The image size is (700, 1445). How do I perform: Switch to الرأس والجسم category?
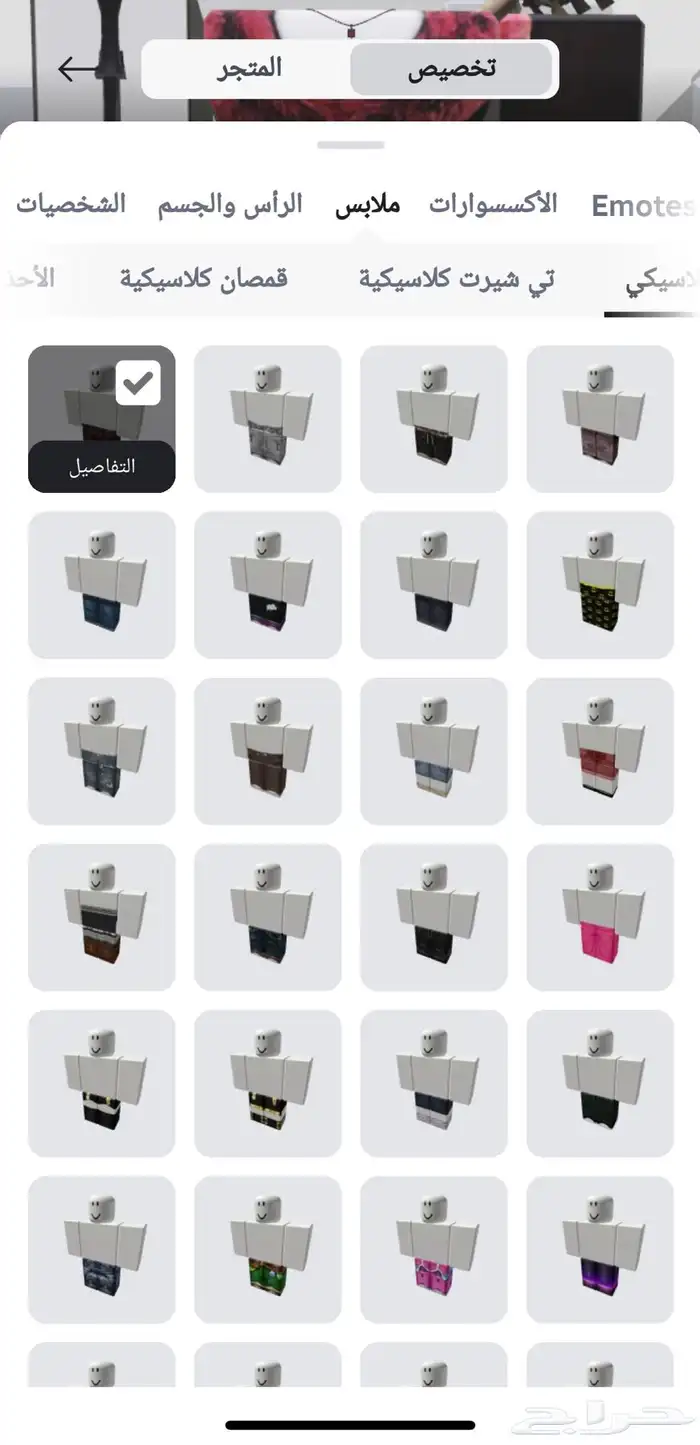pyautogui.click(x=230, y=205)
